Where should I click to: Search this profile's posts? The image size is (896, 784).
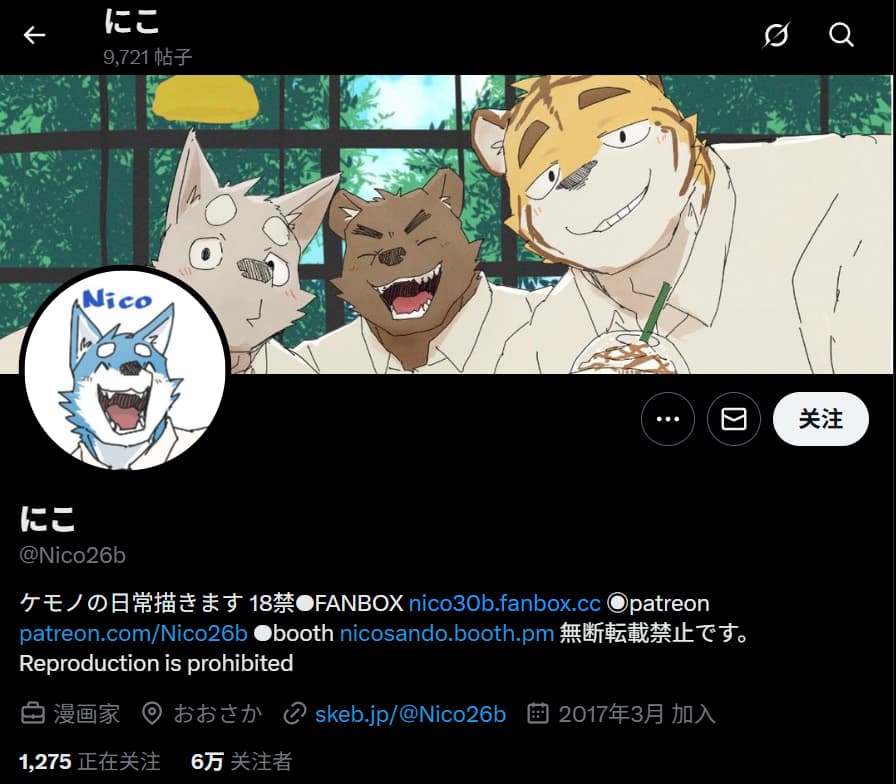841,36
